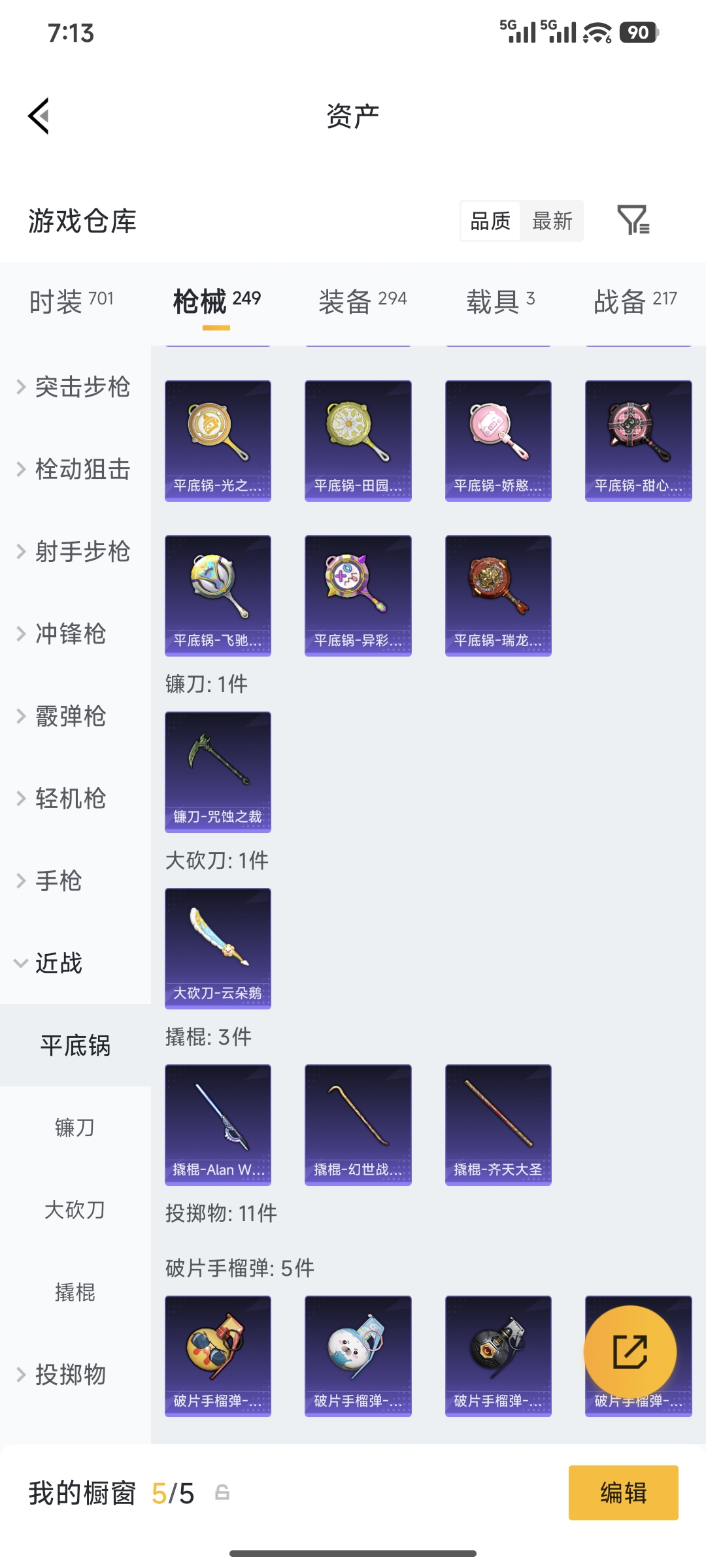View the 大砍刀-云朵鹅 blade item
Viewport: 706px width, 1568px height.
pos(218,949)
